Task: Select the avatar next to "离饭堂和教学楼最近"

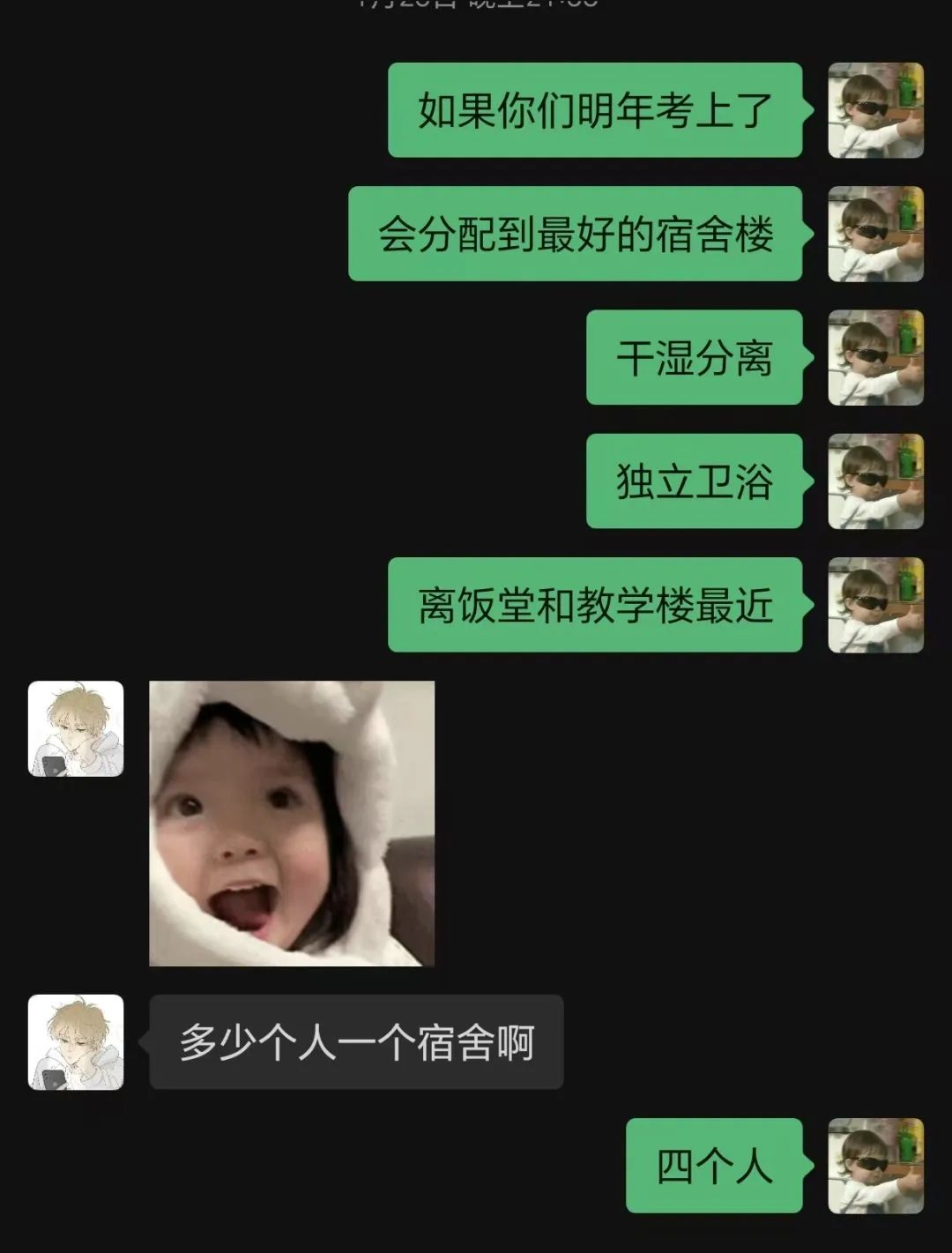Action: 875,605
